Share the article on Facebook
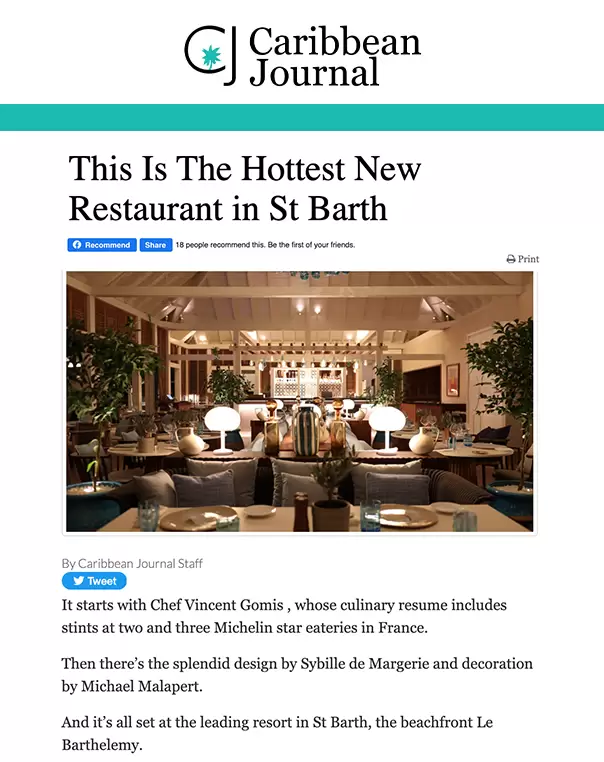Viewport: 604px width, 762px height. (154, 245)
